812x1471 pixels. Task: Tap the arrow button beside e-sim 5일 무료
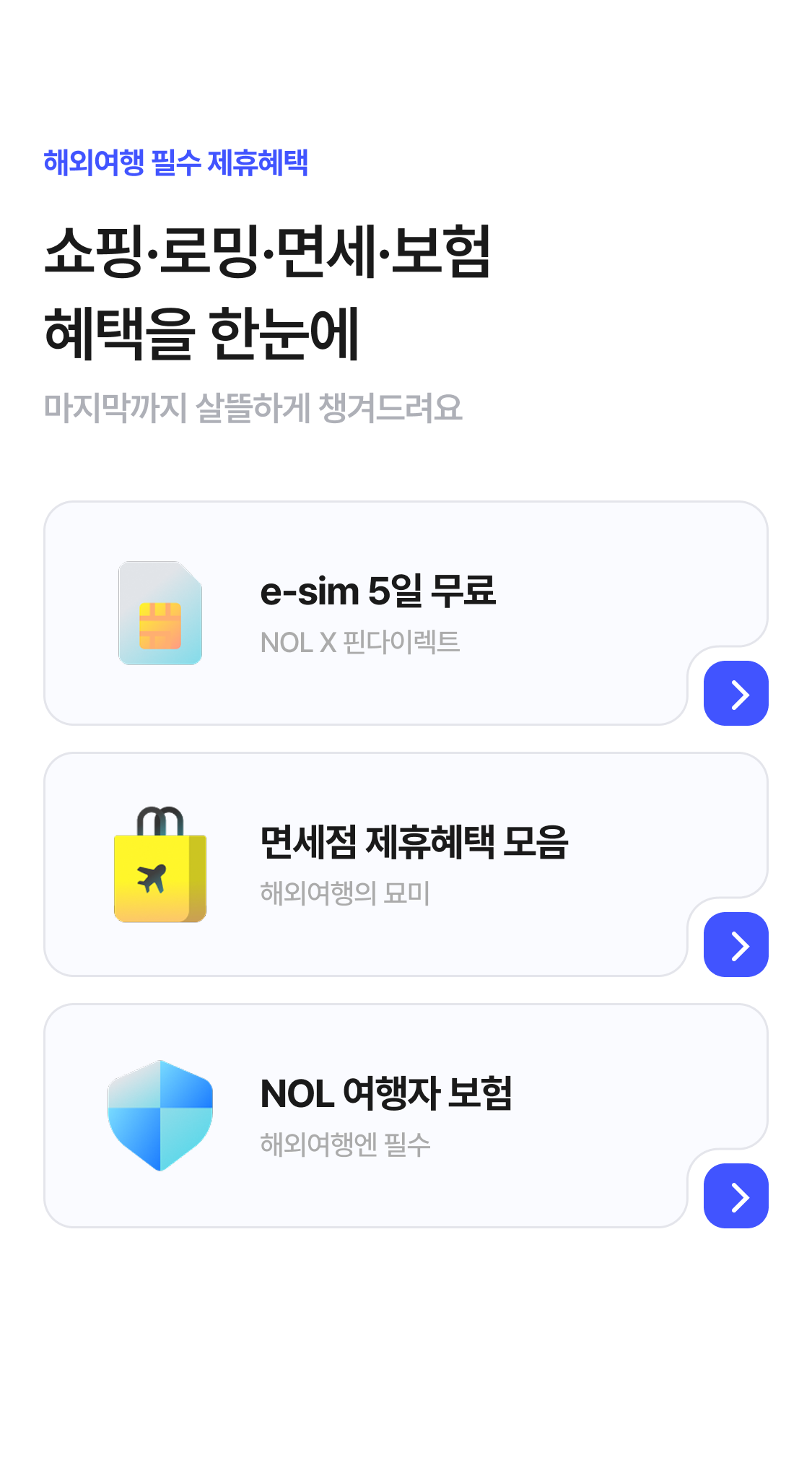tap(735, 693)
